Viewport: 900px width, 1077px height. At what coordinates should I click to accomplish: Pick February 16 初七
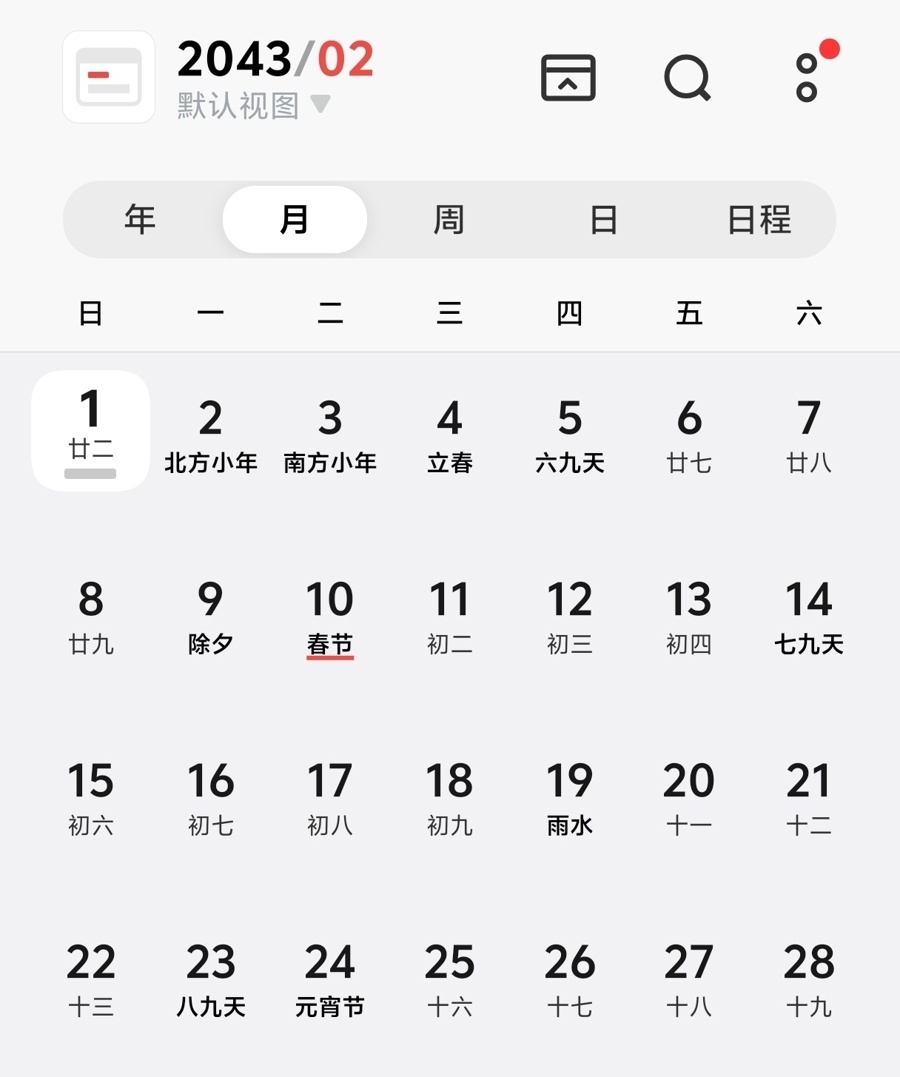(x=210, y=797)
